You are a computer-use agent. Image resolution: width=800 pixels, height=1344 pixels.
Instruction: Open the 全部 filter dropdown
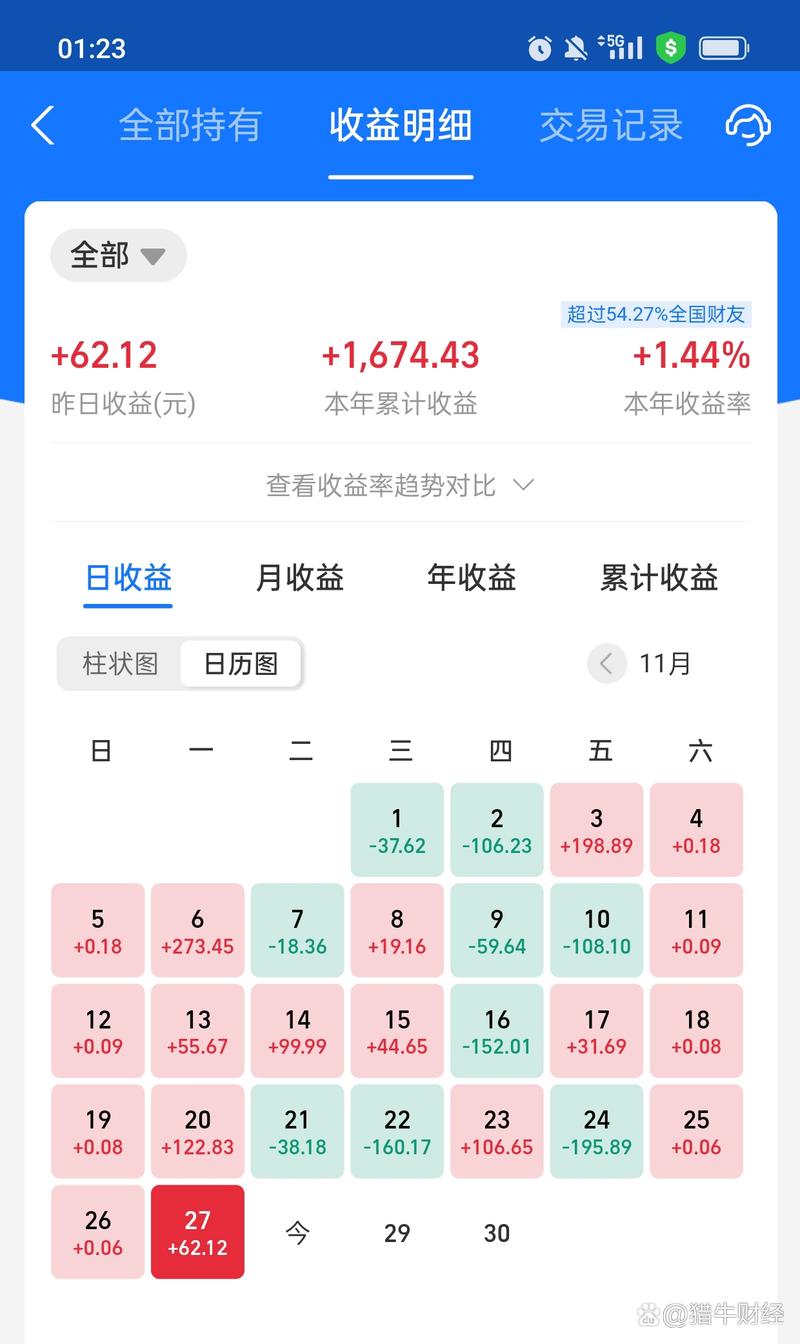(117, 255)
